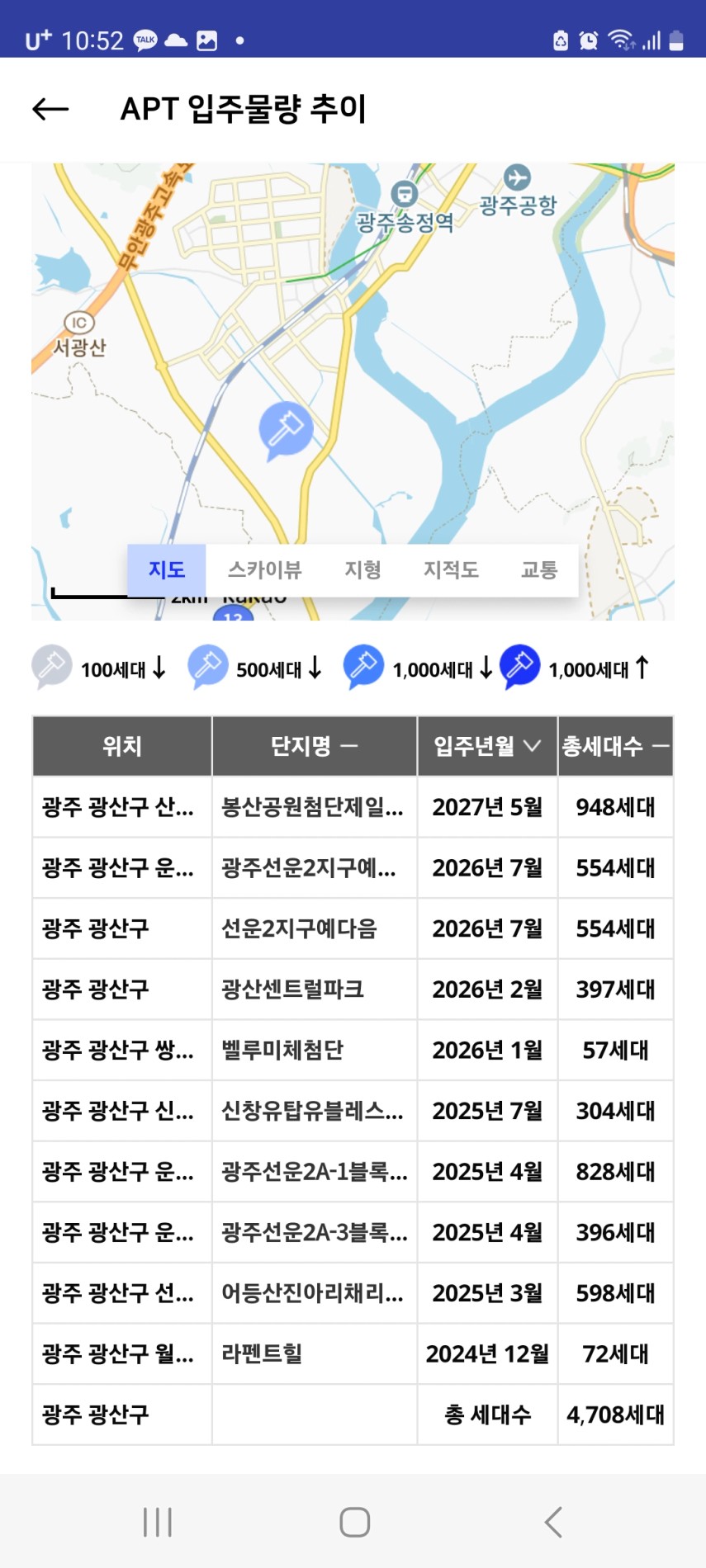
Task: Open the 봉산공원첨단제일 row
Action: (353, 807)
